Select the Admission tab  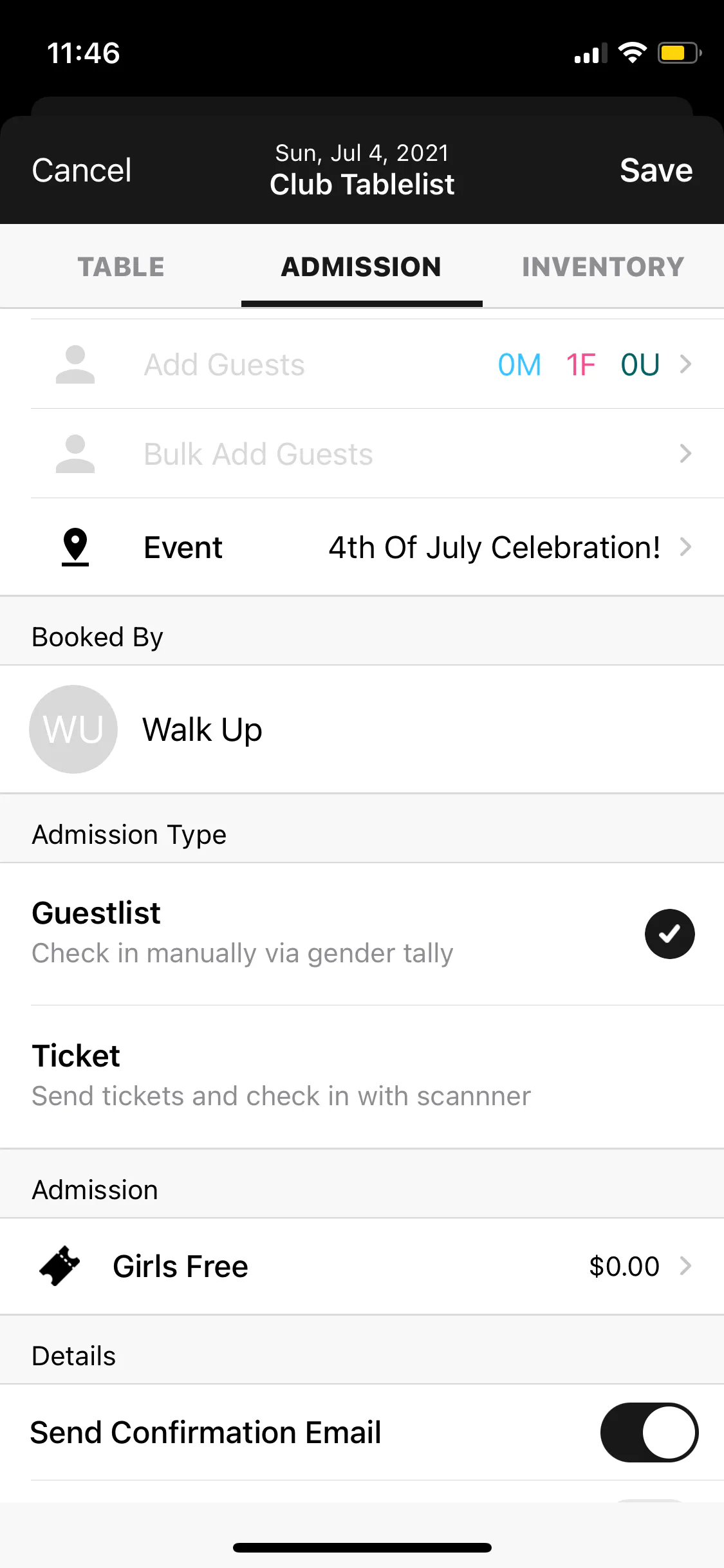[x=361, y=267]
